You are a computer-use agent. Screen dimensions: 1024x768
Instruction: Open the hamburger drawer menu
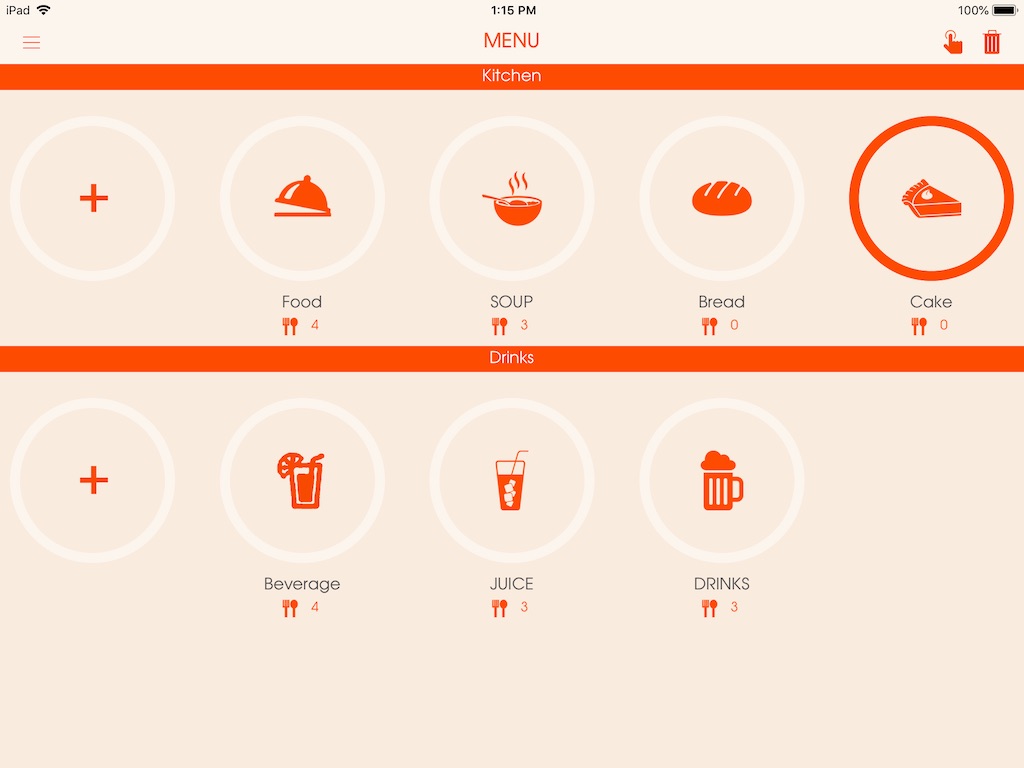(x=32, y=42)
